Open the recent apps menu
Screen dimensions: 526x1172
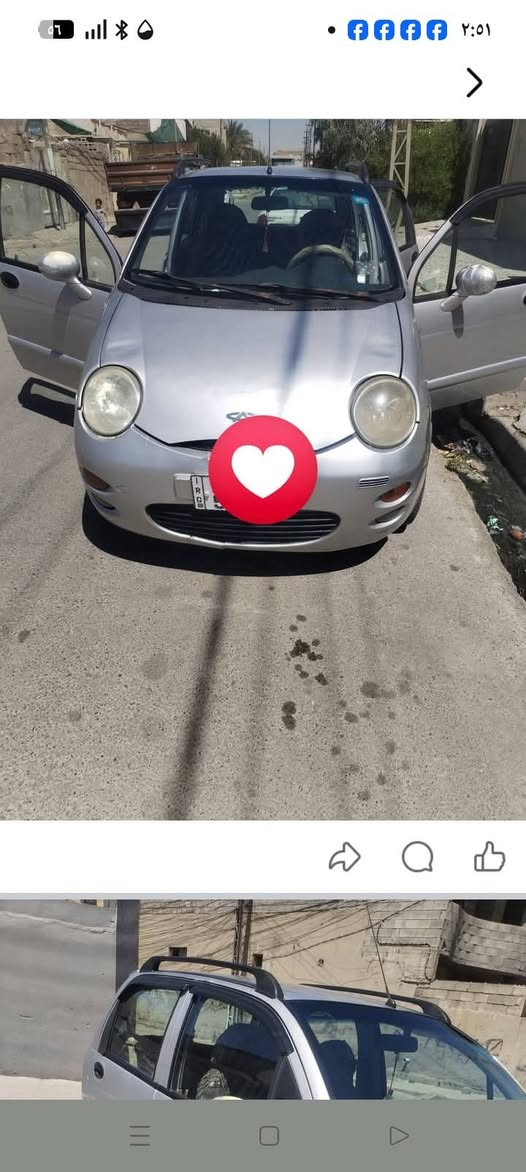pos(140,1136)
